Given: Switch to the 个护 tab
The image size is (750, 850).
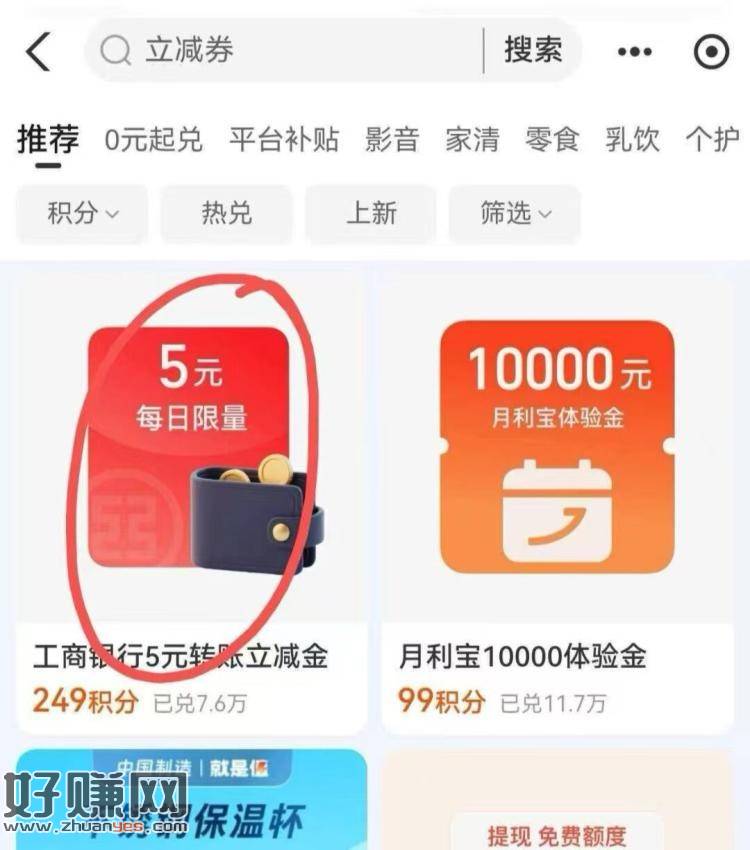Looking at the screenshot, I should tap(712, 140).
